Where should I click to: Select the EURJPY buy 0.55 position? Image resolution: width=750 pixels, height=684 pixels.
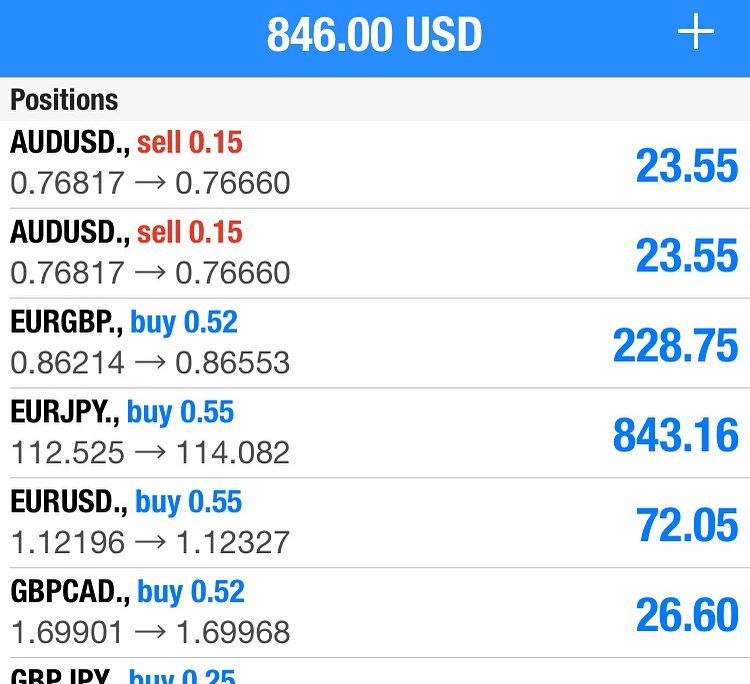click(375, 433)
